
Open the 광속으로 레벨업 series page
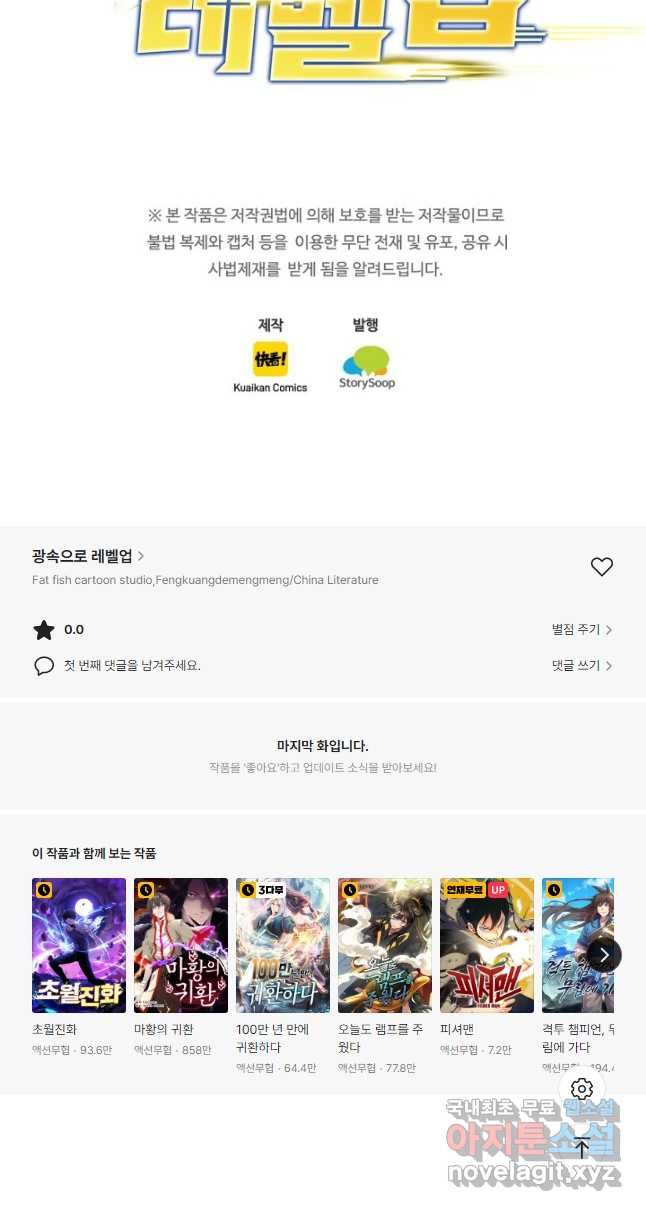[x=88, y=556]
